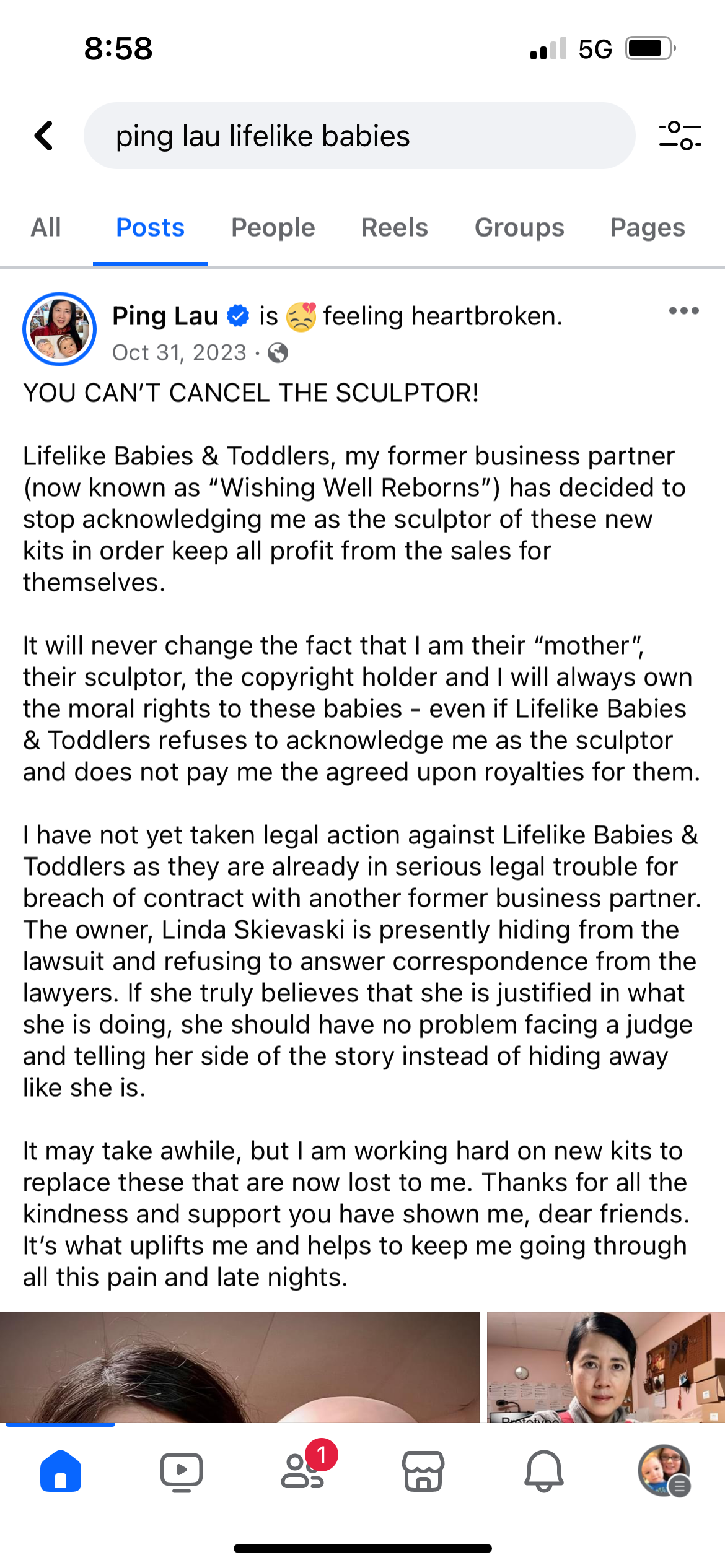725x1568 pixels.
Task: Open Ping Lau's profile picture
Action: coord(59,329)
